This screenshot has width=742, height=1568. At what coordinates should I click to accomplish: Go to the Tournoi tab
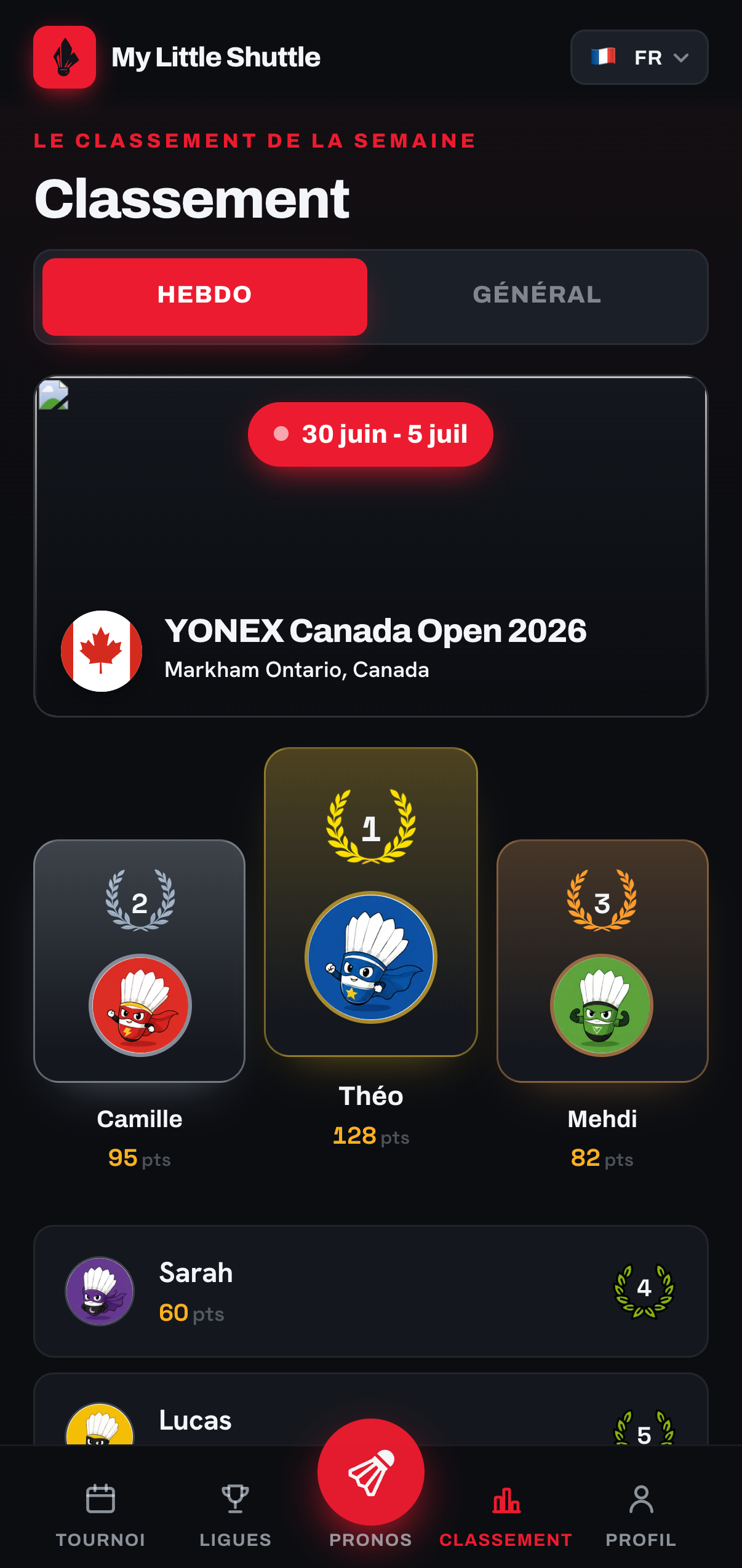[x=101, y=1515]
